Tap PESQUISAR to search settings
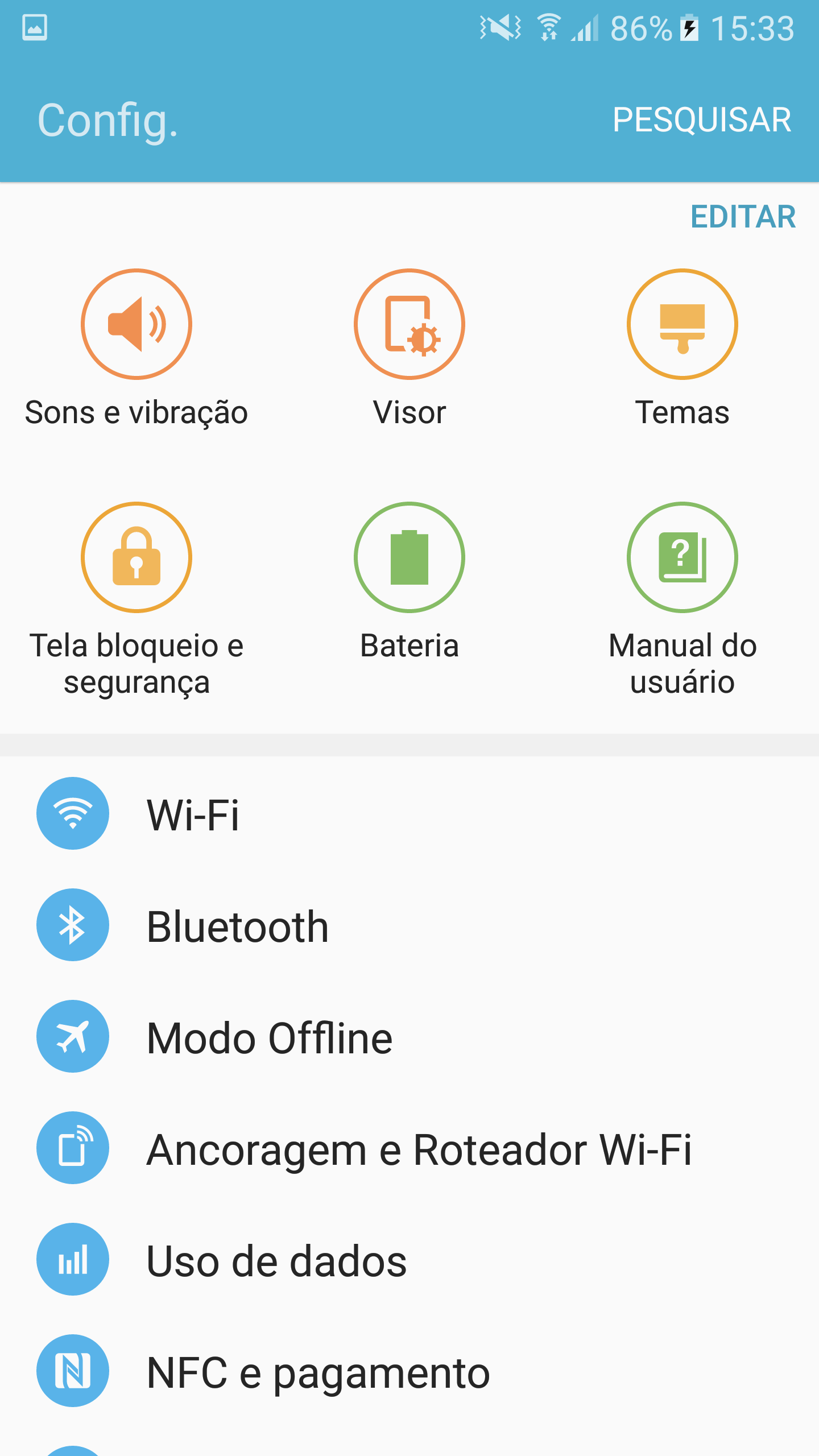Image resolution: width=819 pixels, height=1456 pixels. [701, 120]
